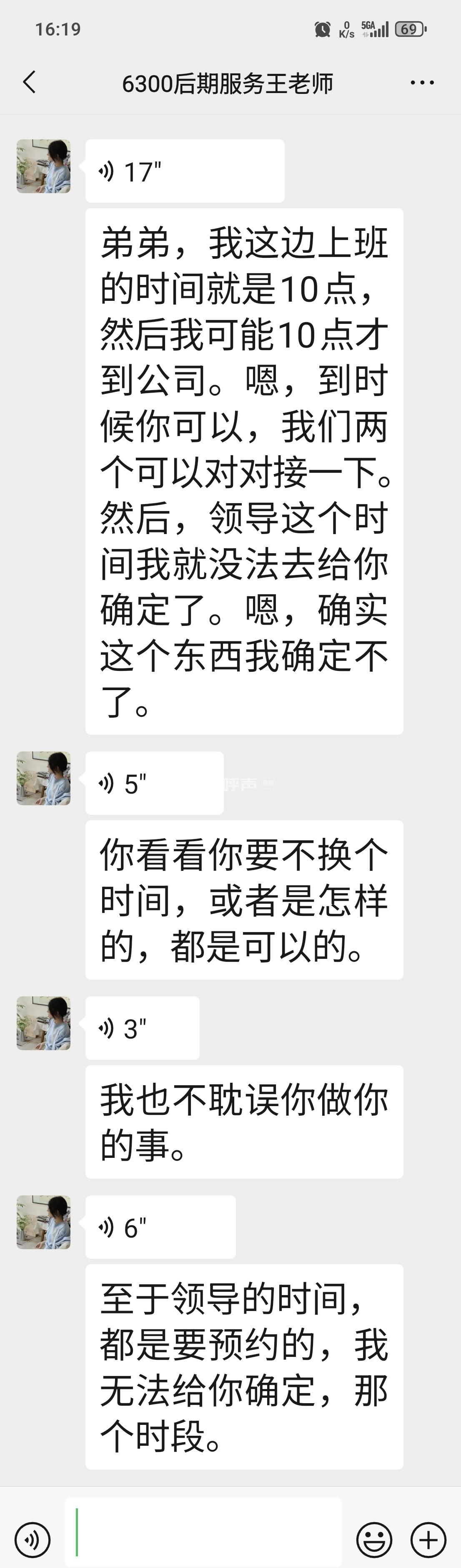Go back from the chat

click(x=29, y=82)
